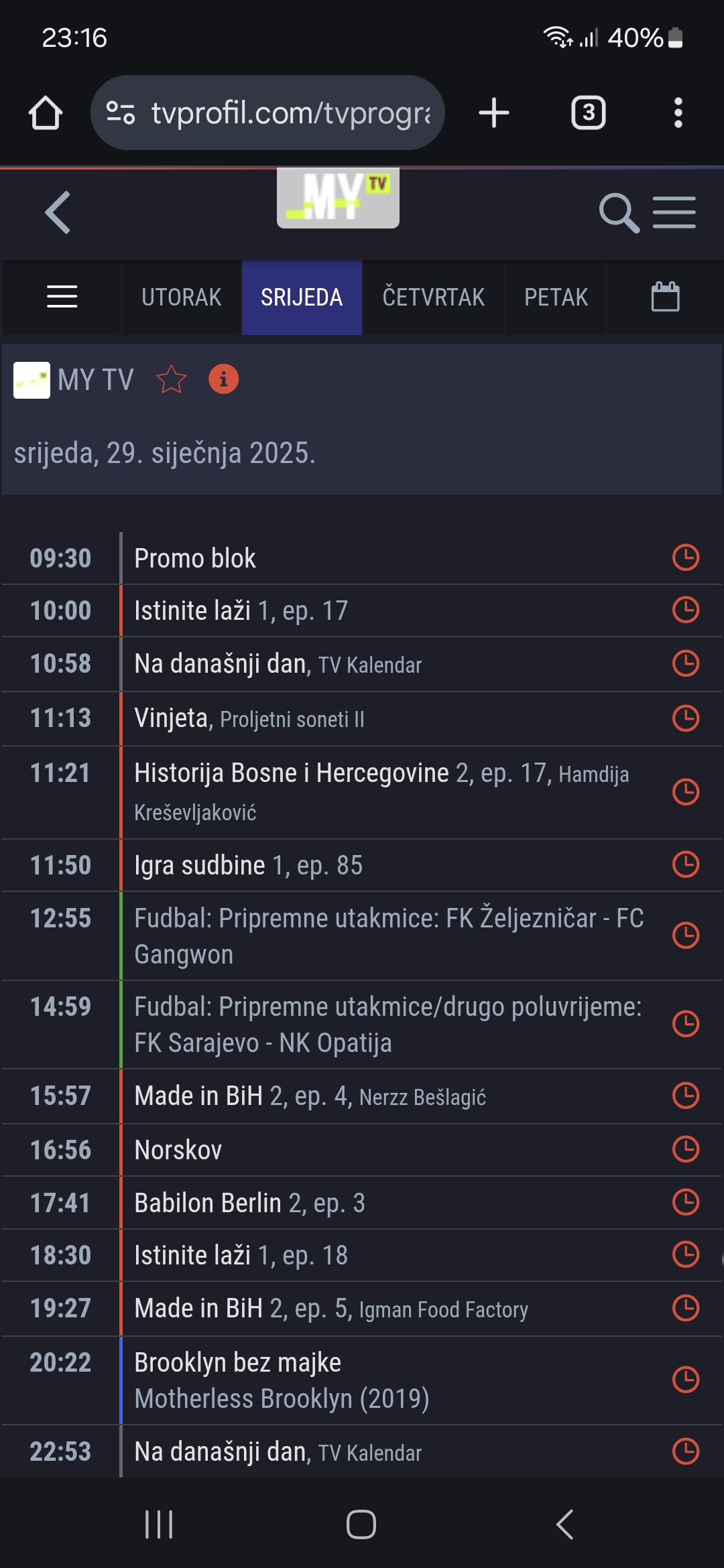Open the channel list menu beside Utorak
Image resolution: width=724 pixels, height=1568 pixels.
[x=62, y=296]
